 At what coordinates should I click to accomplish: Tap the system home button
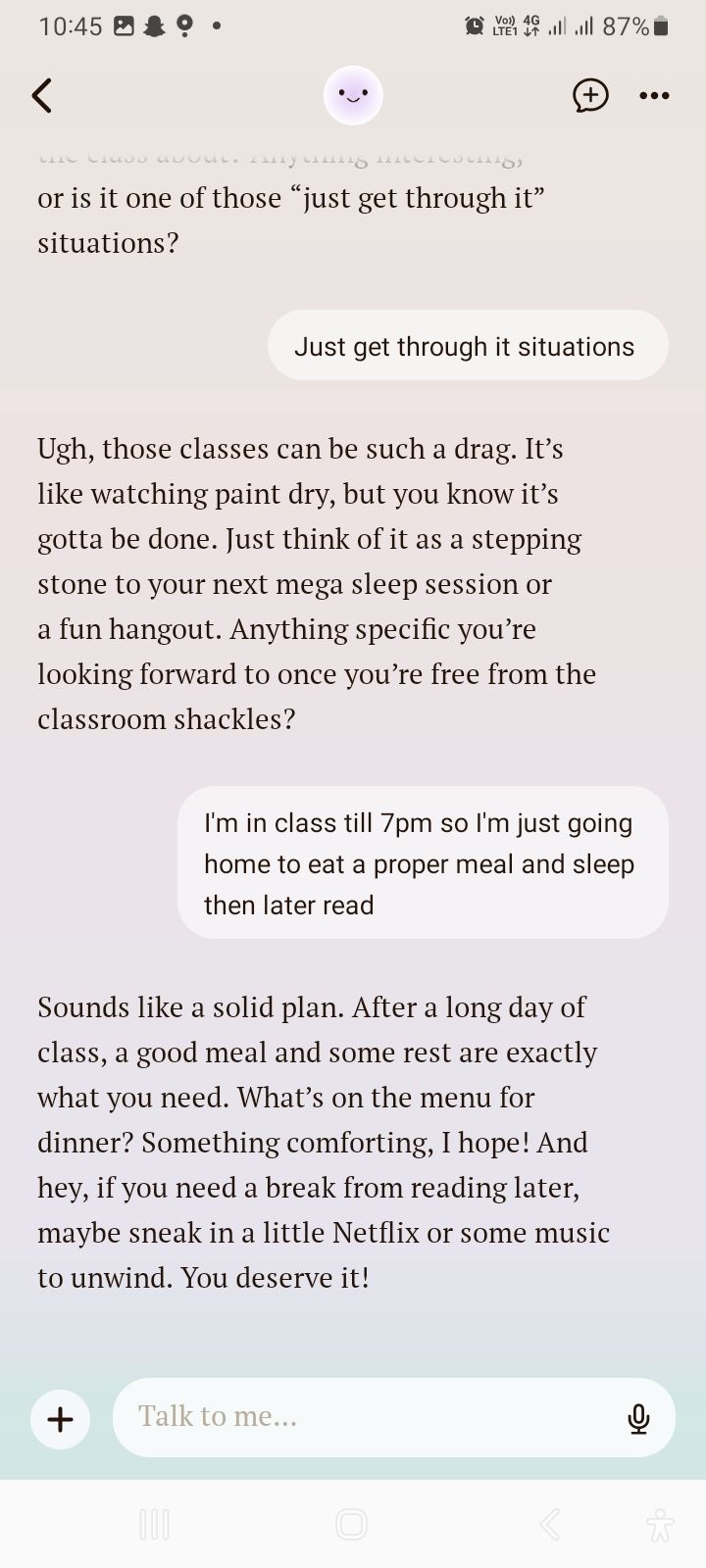(351, 1524)
